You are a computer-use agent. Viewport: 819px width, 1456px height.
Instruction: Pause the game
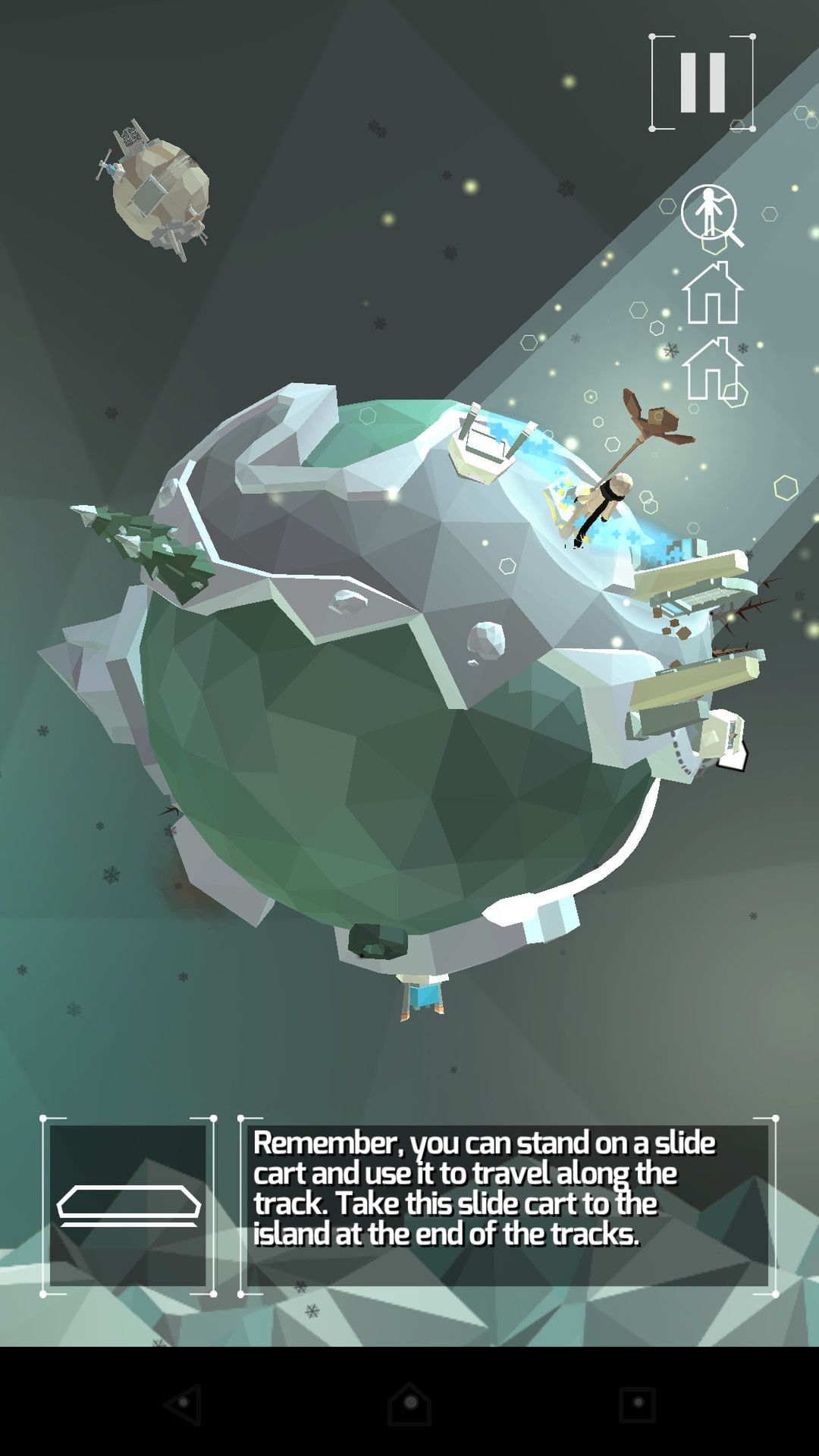pos(702,83)
